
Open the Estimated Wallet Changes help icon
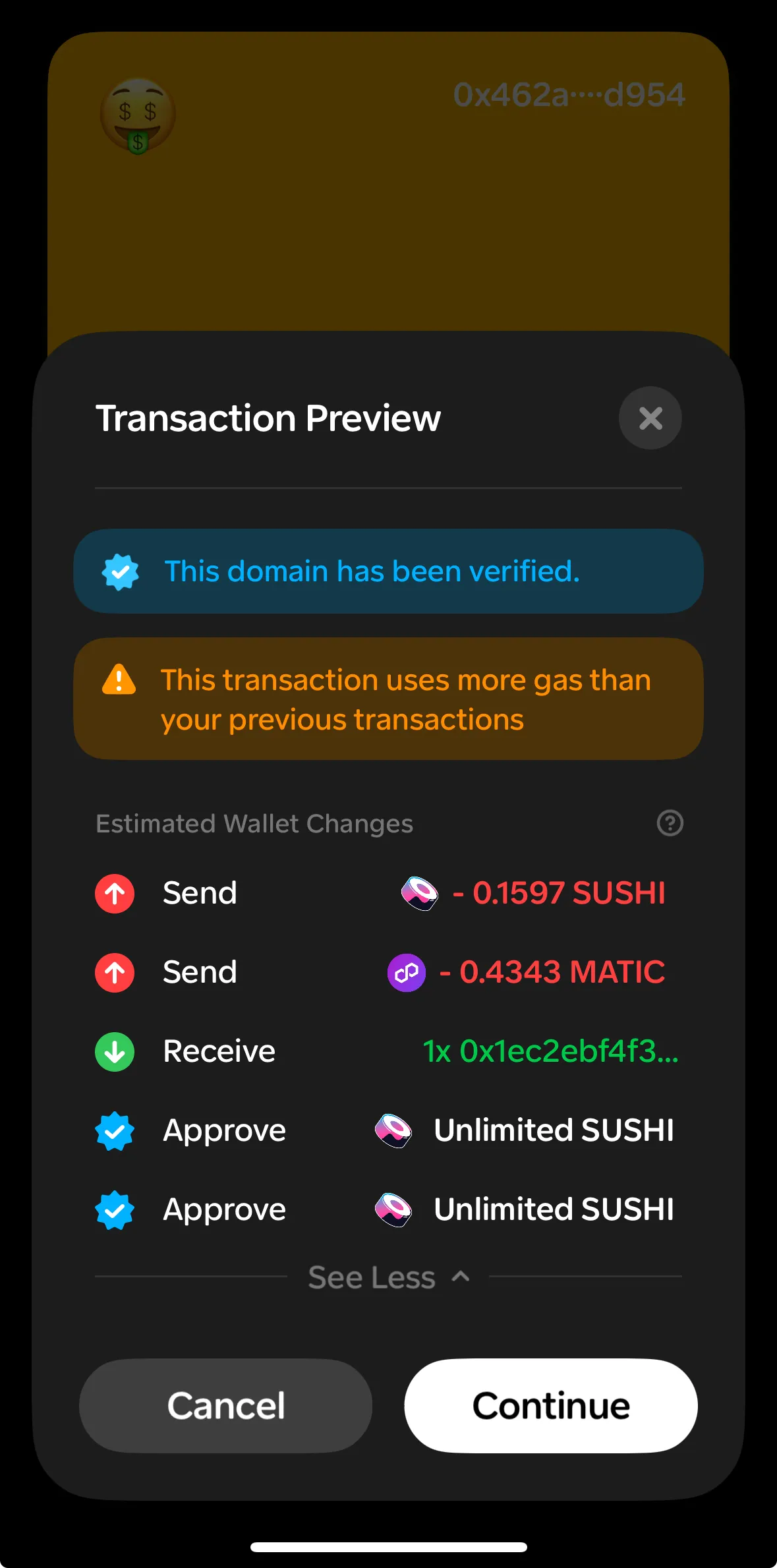(670, 823)
